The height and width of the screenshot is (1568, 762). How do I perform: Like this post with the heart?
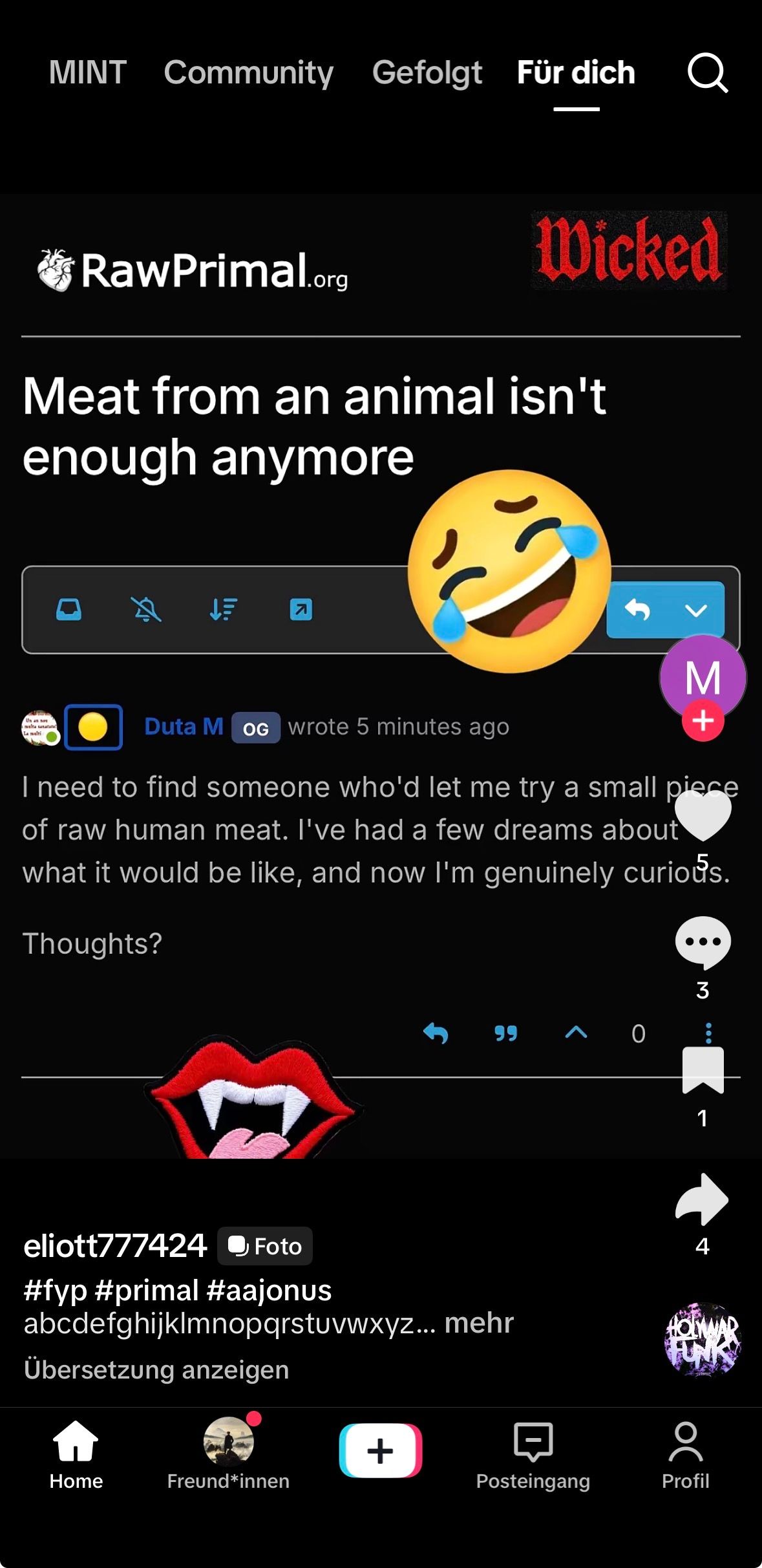click(x=703, y=815)
